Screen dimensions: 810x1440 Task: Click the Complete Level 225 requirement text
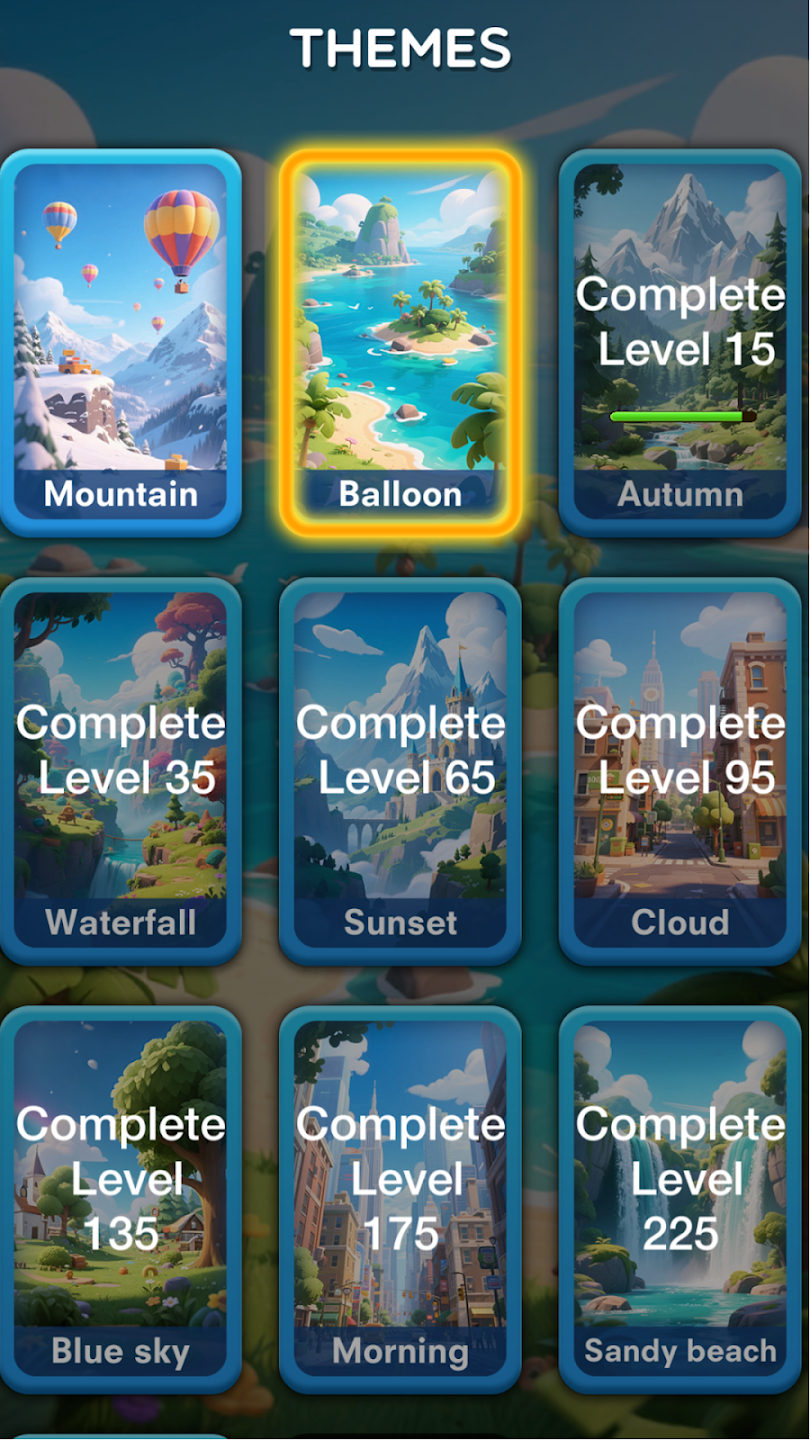click(x=679, y=1178)
